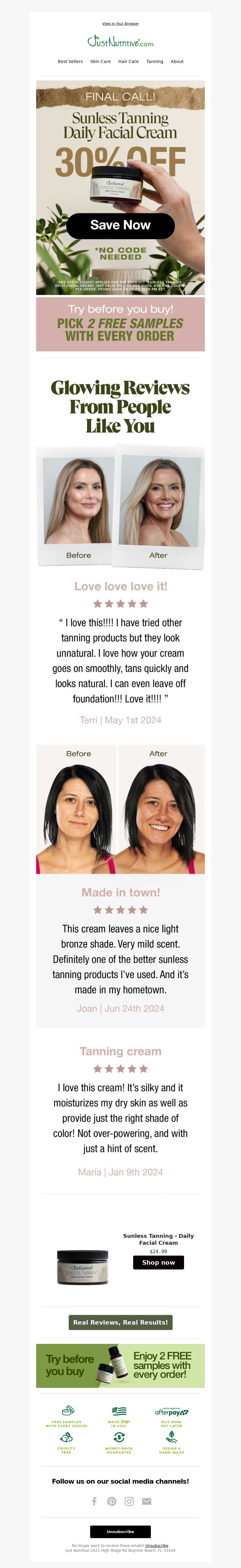Screen dimensions: 241x1568
Task: Open the Try before you buy banner
Action: pyautogui.click(x=120, y=1365)
